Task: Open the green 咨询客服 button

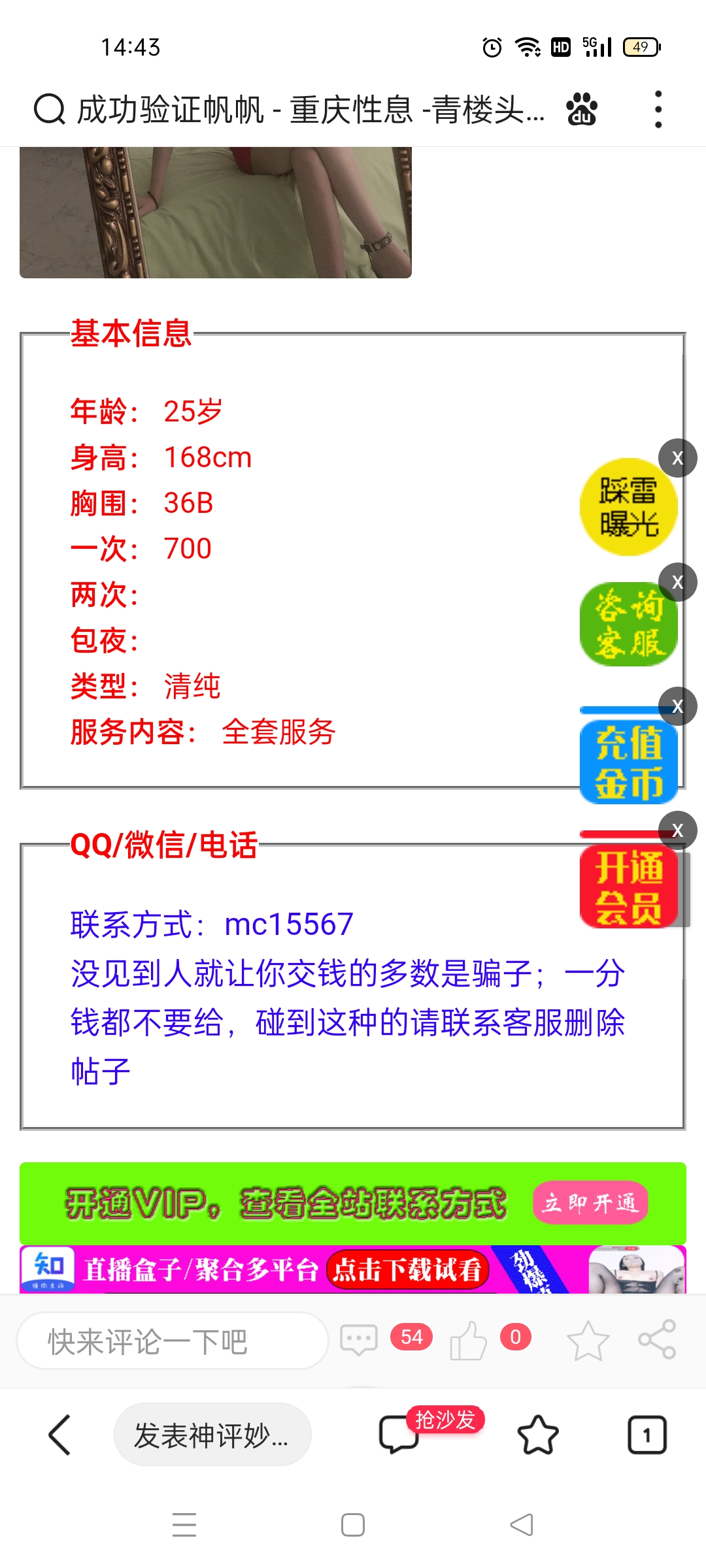Action: [628, 625]
